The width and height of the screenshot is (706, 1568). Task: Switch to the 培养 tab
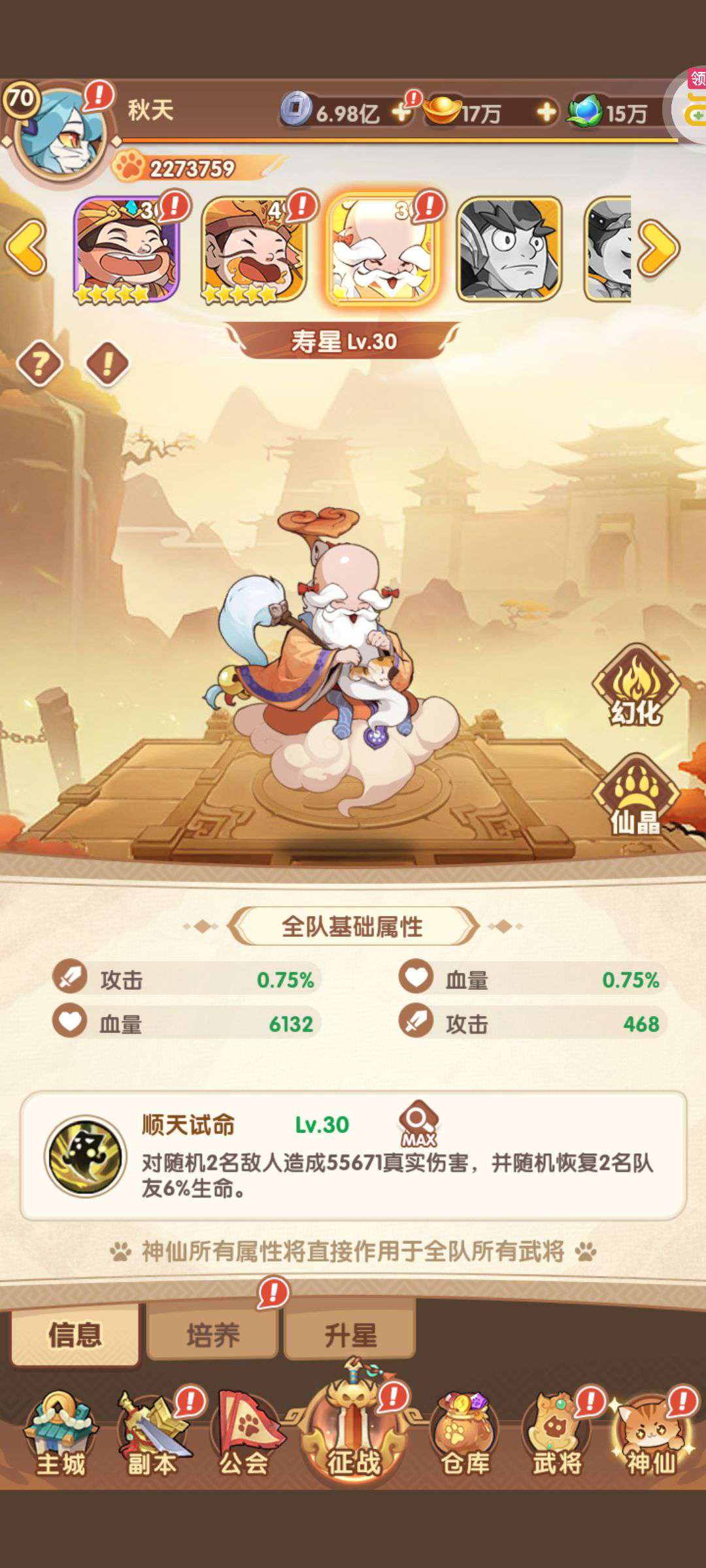pos(213,1334)
